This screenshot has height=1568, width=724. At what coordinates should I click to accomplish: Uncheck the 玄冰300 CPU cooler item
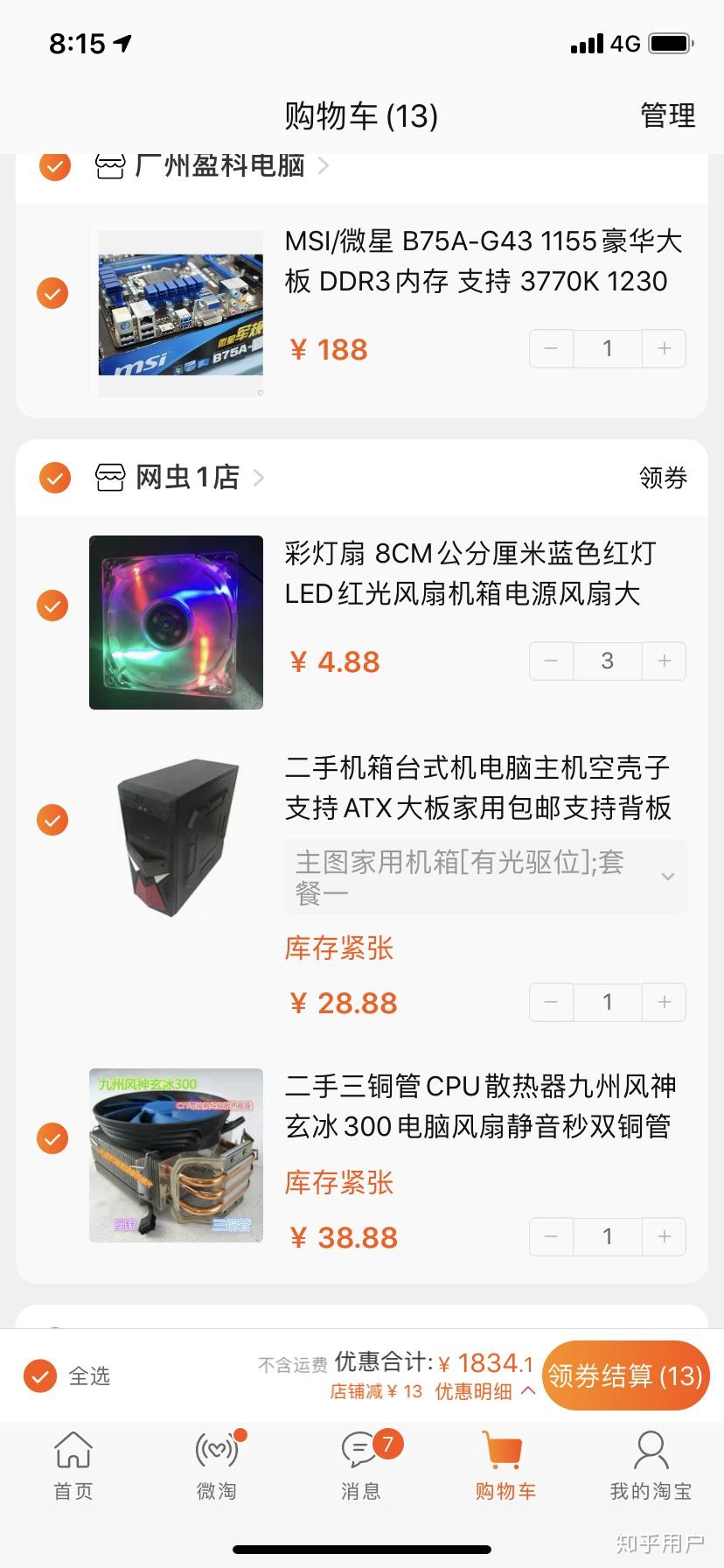(x=52, y=1138)
